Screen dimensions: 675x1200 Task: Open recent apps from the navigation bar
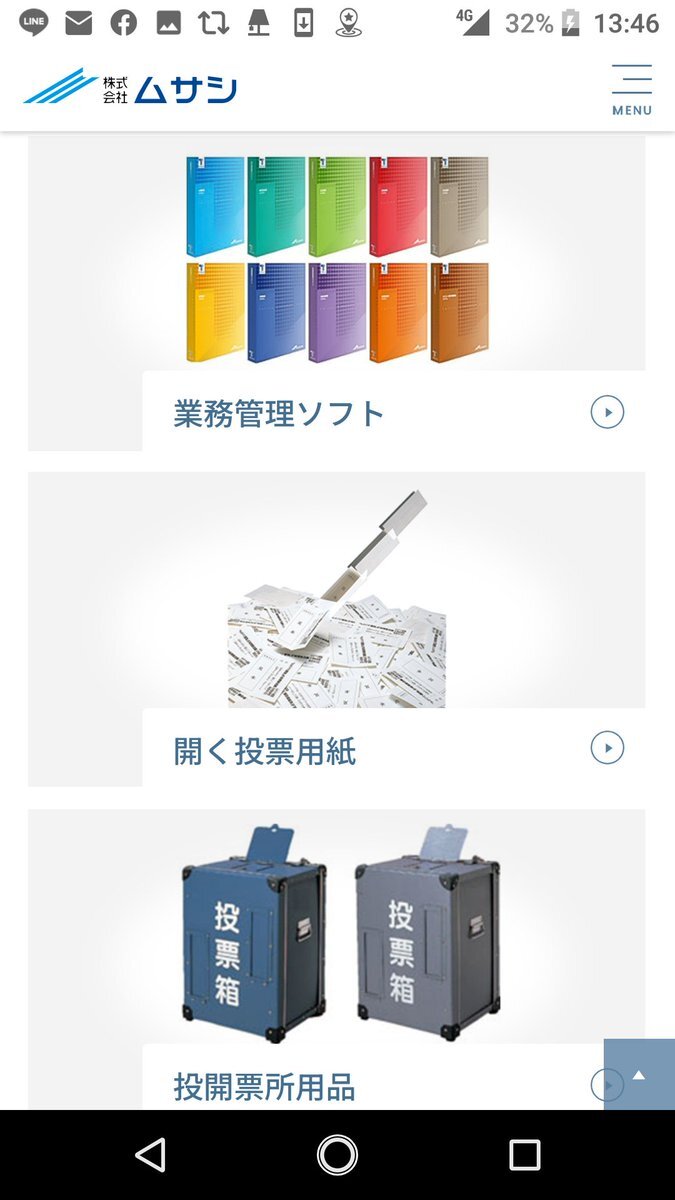pyautogui.click(x=524, y=1155)
